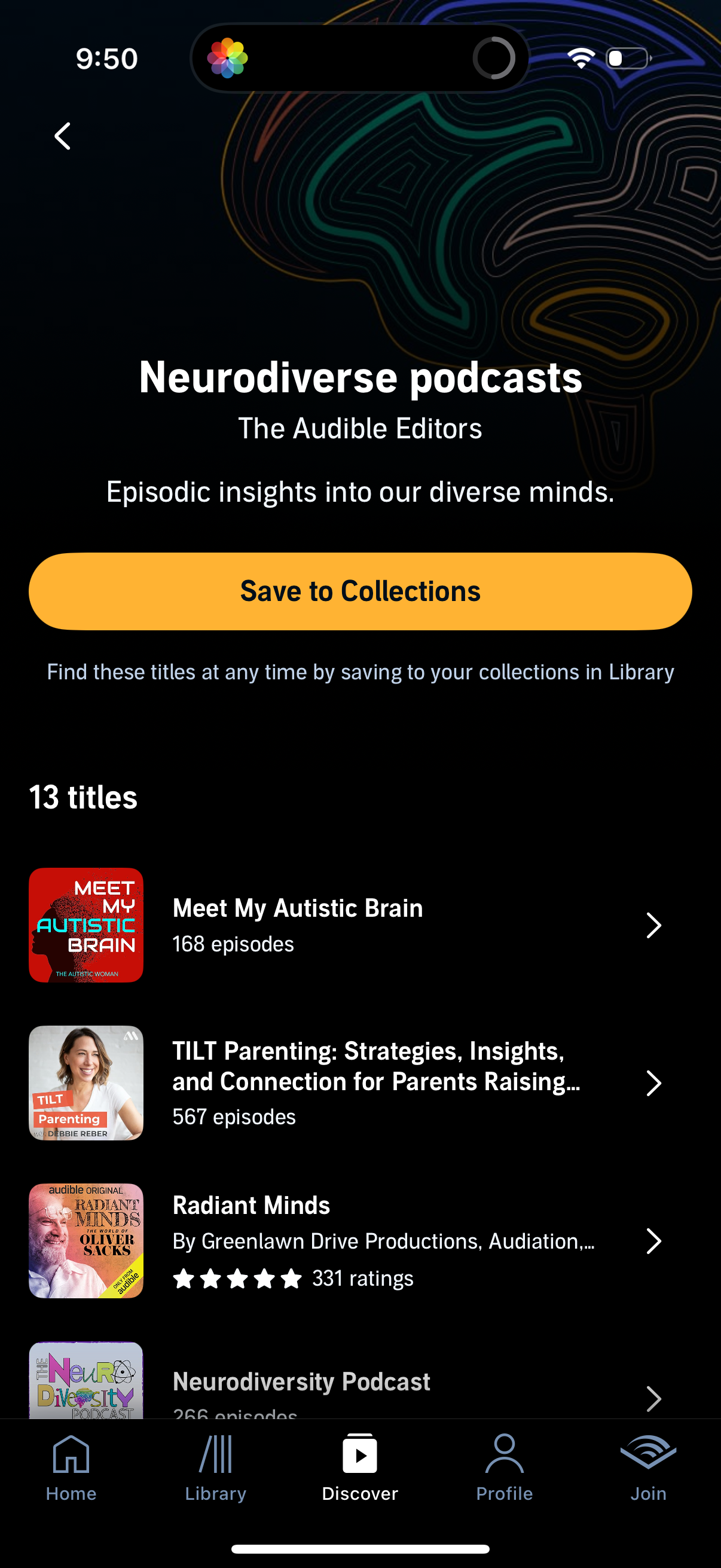Expand the TILT Parenting row chevron
721x1568 pixels.
click(654, 1083)
